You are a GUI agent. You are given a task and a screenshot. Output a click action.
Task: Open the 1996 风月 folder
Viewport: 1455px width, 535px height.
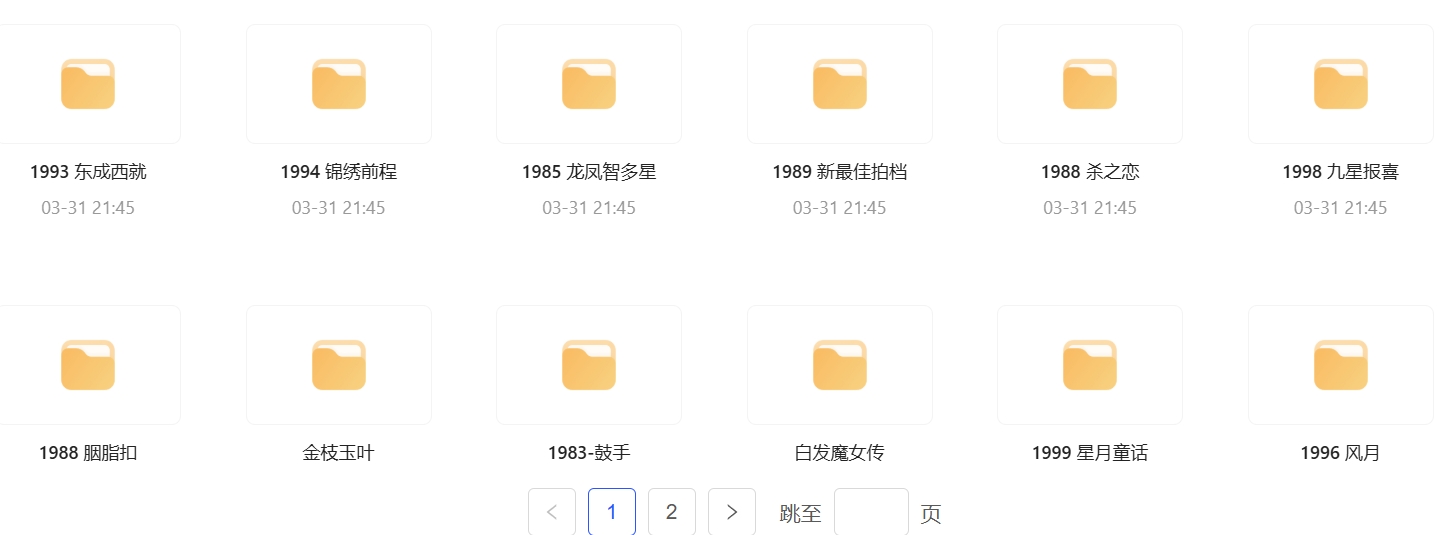point(1340,365)
